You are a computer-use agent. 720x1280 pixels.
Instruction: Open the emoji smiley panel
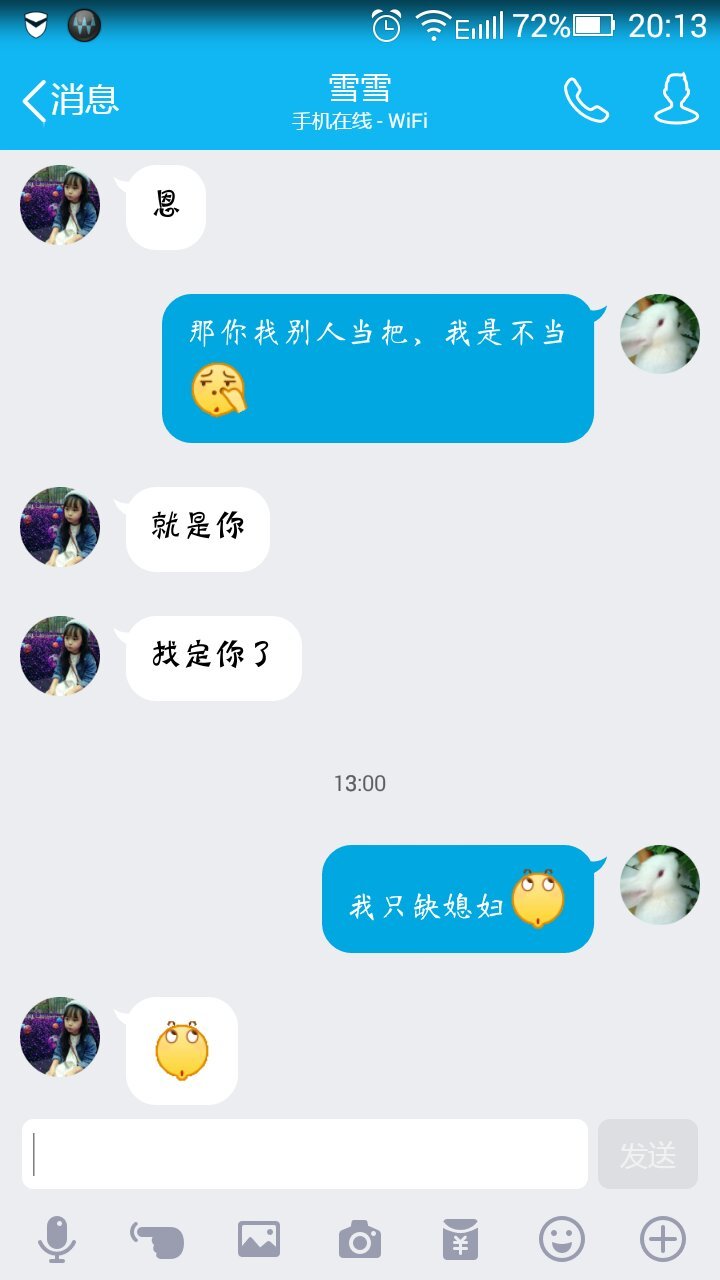[x=562, y=1240]
